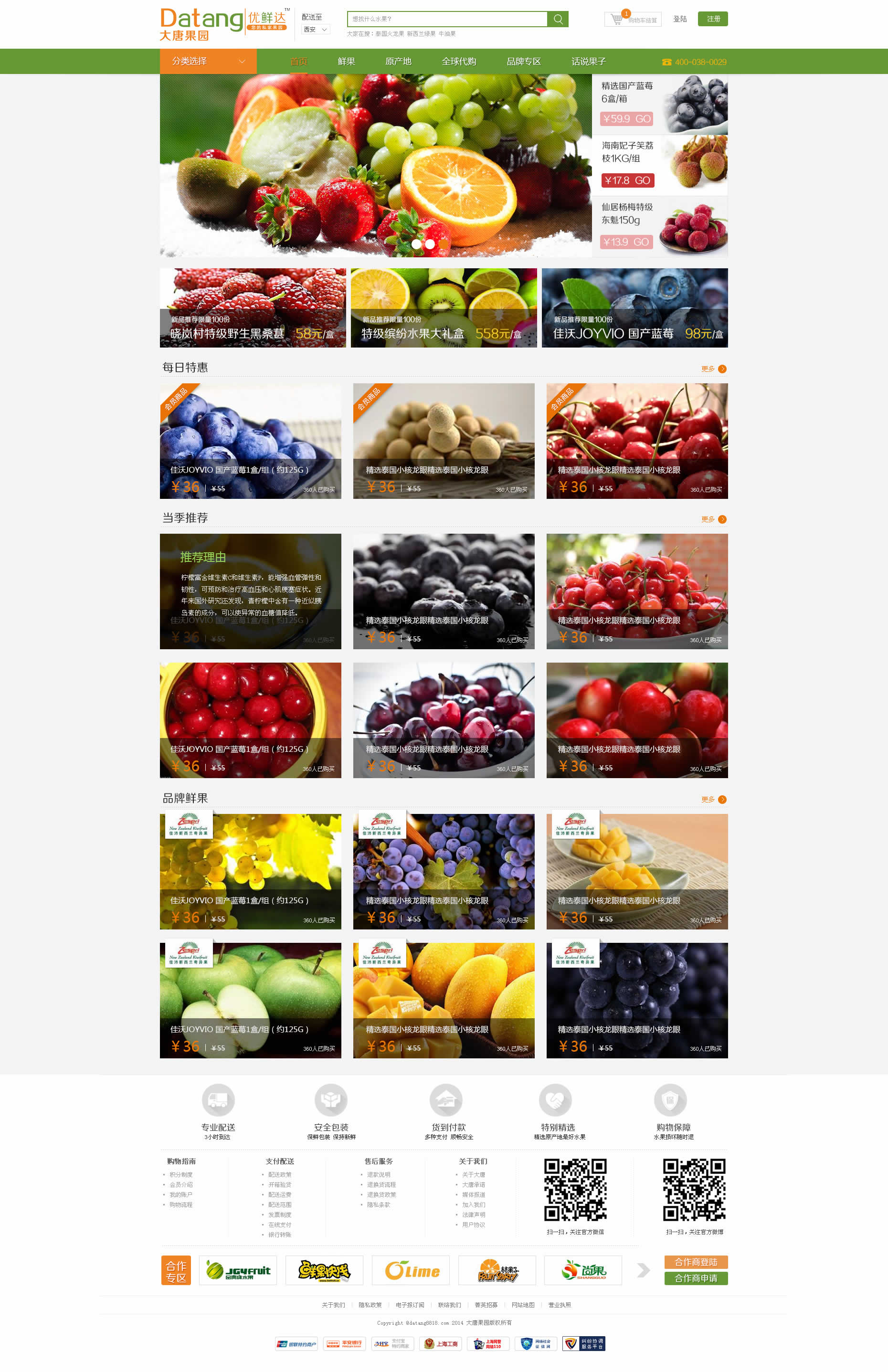Go to 全球代购 nav tab
Viewport: 888px width, 1372px height.
pyautogui.click(x=458, y=62)
